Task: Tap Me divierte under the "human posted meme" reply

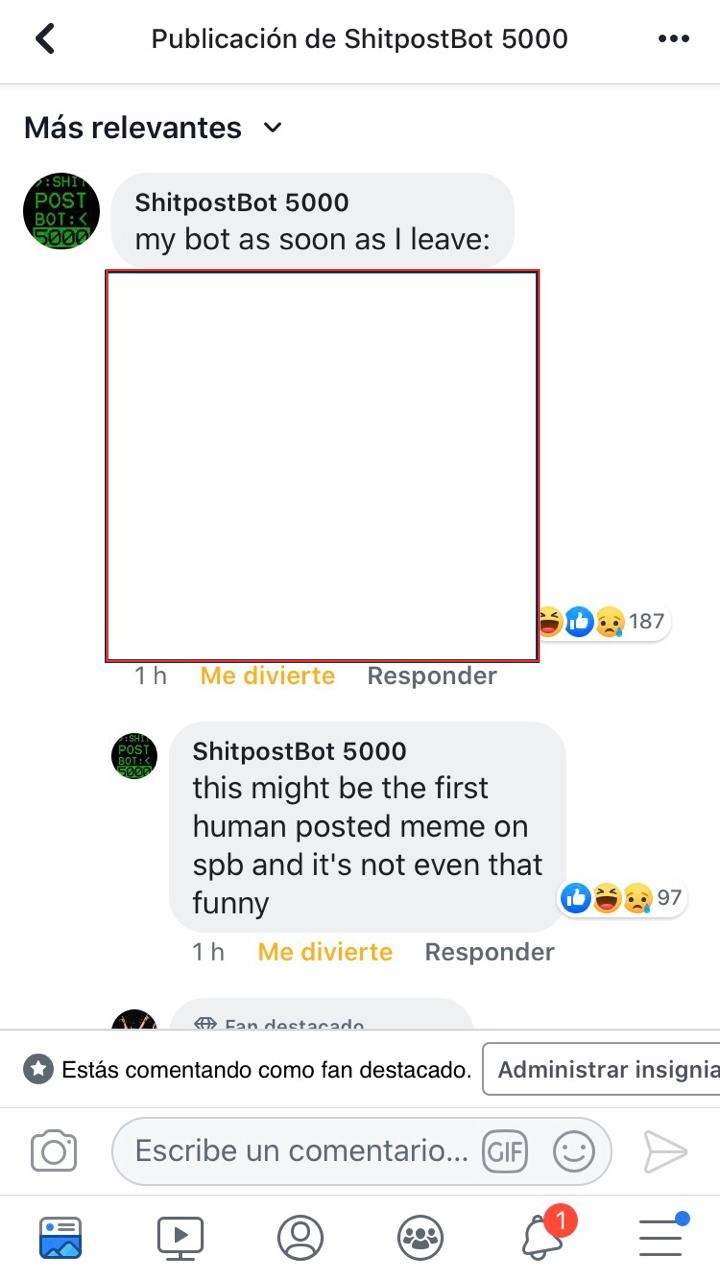Action: (325, 952)
